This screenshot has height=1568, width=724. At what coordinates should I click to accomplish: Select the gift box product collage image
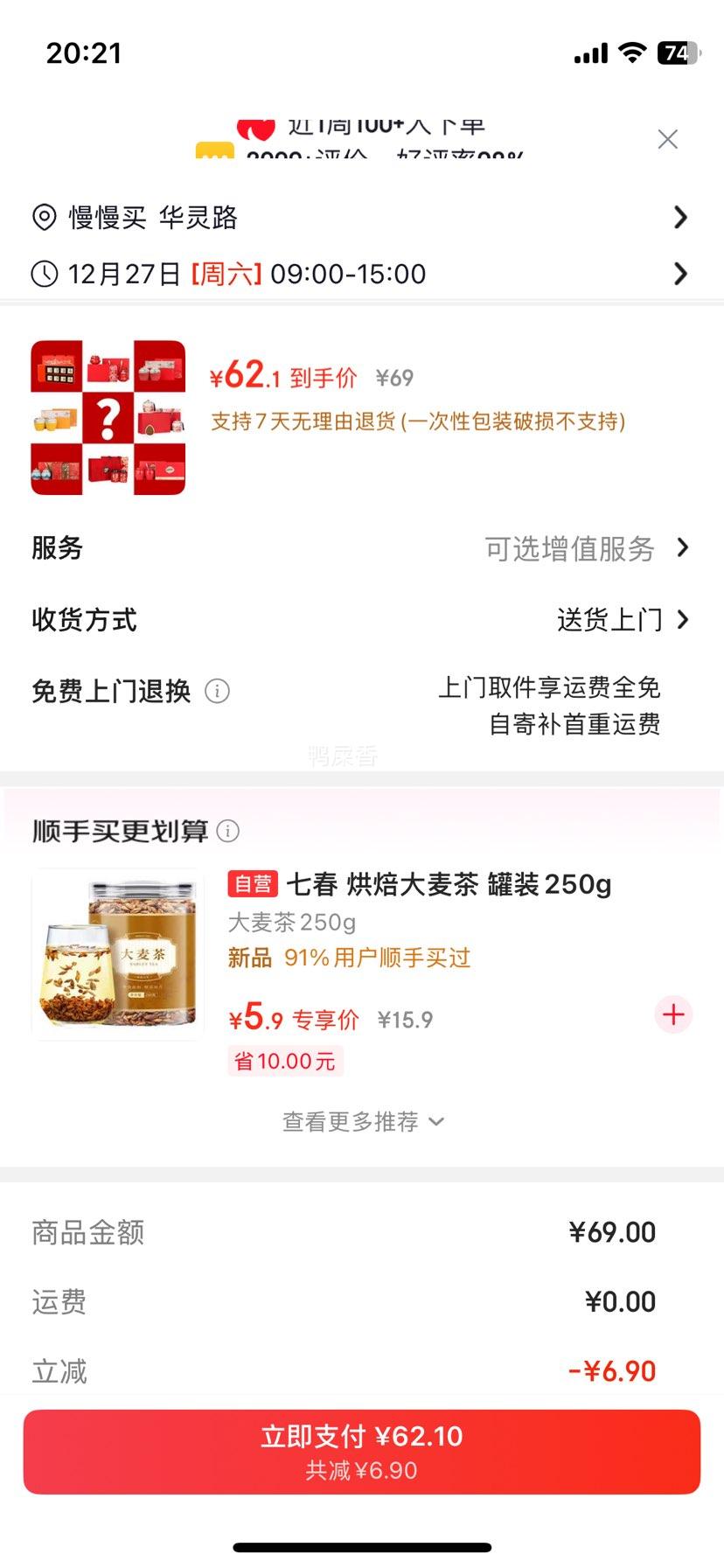(108, 412)
